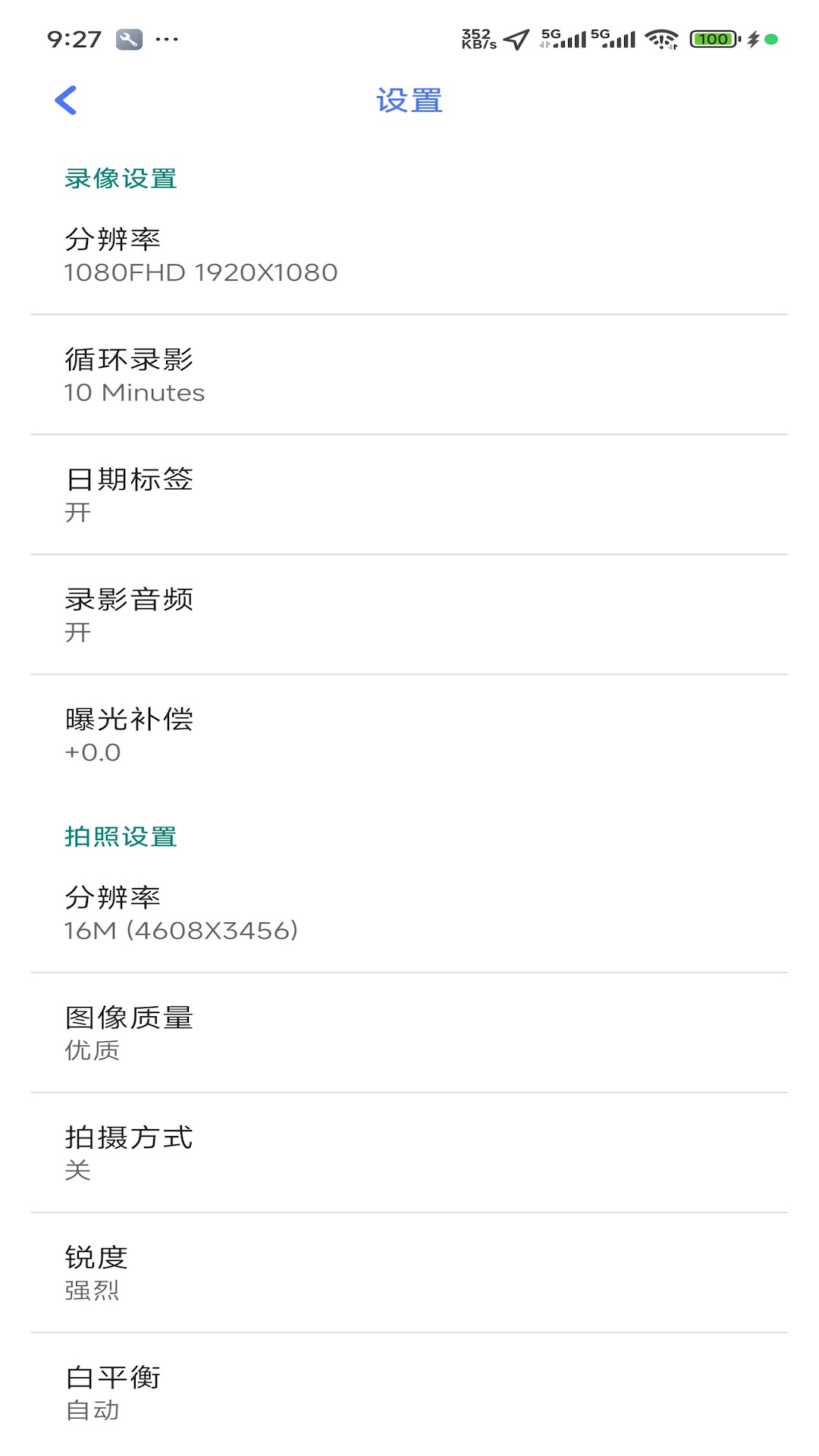Tap the back arrow to leave settings
819x1456 pixels.
[64, 99]
